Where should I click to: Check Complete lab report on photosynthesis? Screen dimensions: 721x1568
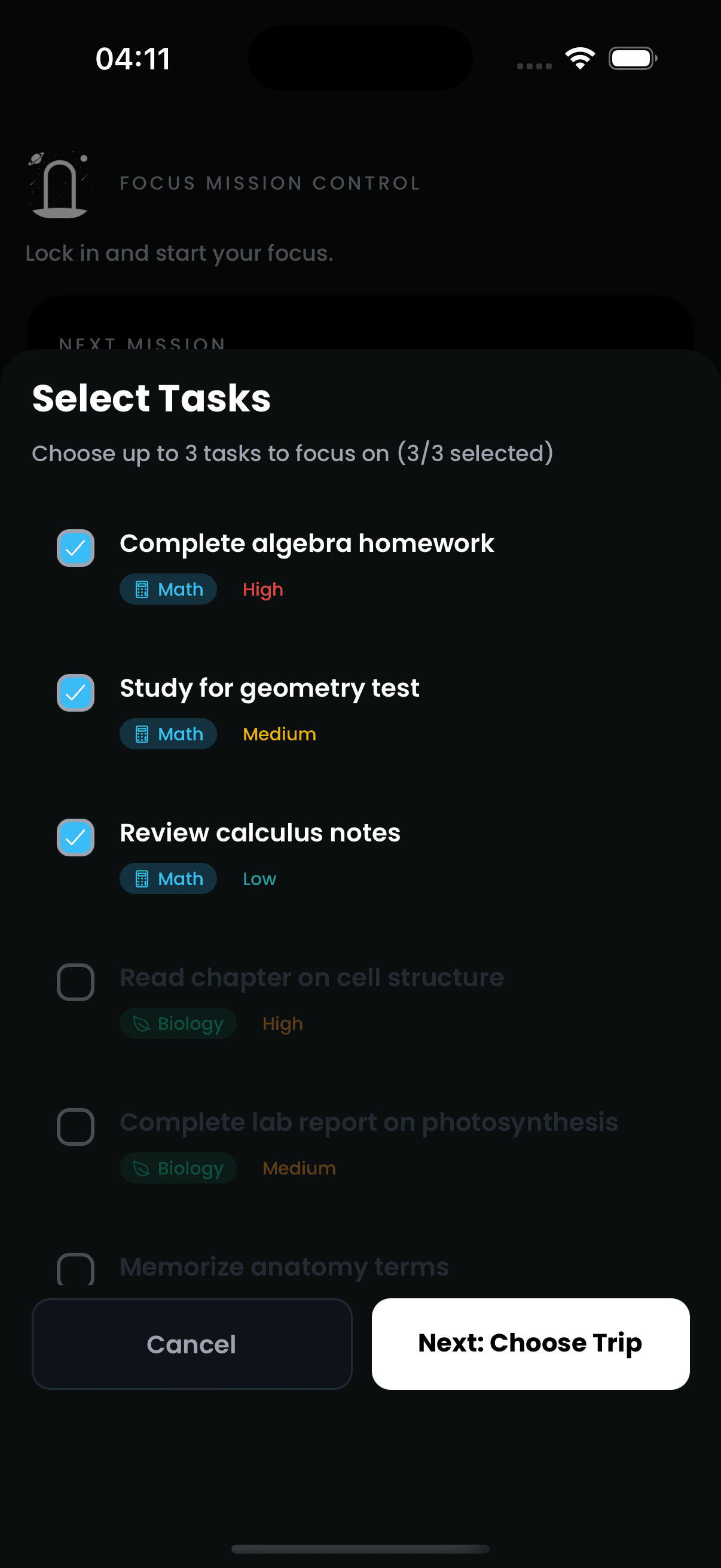point(75,1127)
